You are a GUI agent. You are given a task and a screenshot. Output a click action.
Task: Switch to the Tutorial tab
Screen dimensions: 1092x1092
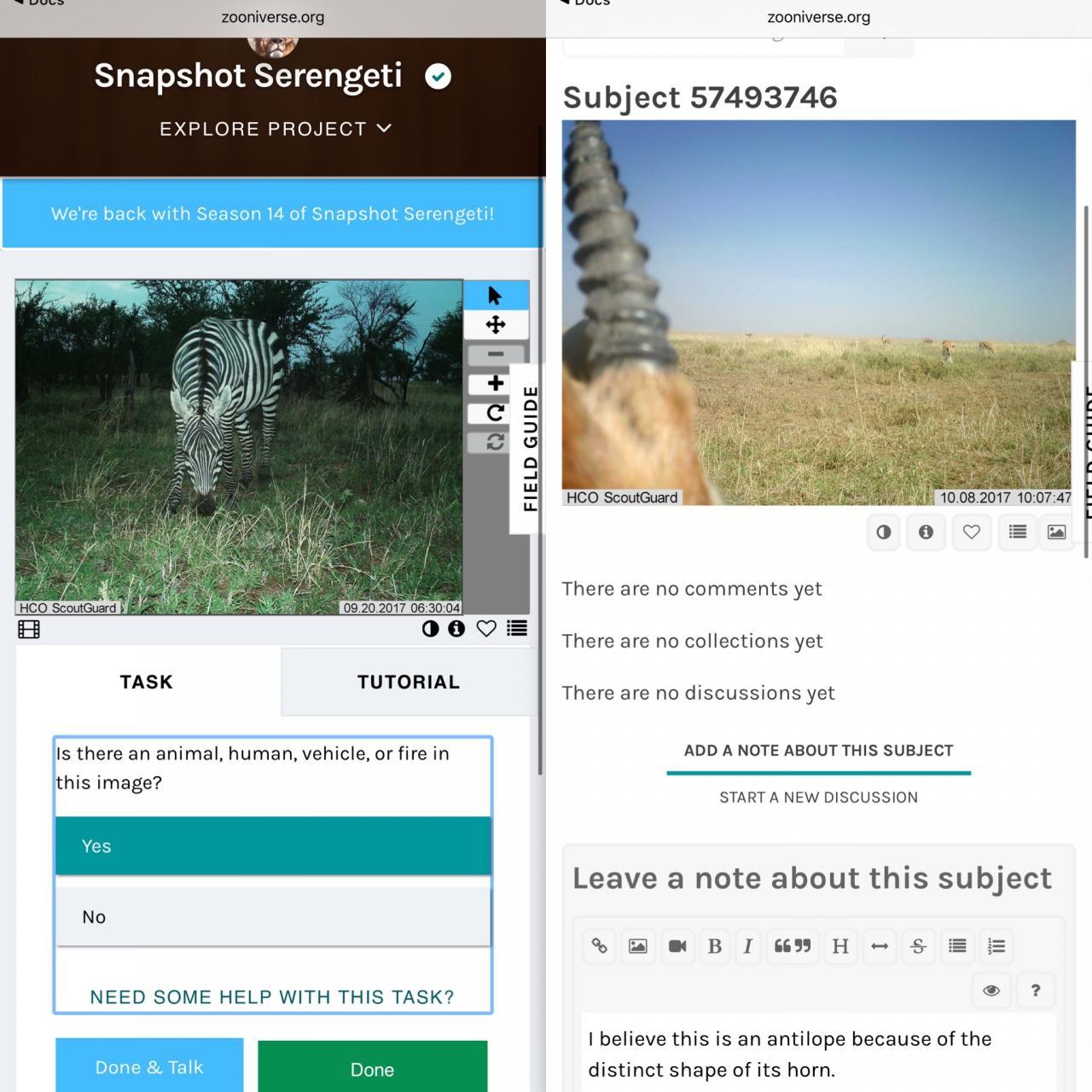(408, 682)
